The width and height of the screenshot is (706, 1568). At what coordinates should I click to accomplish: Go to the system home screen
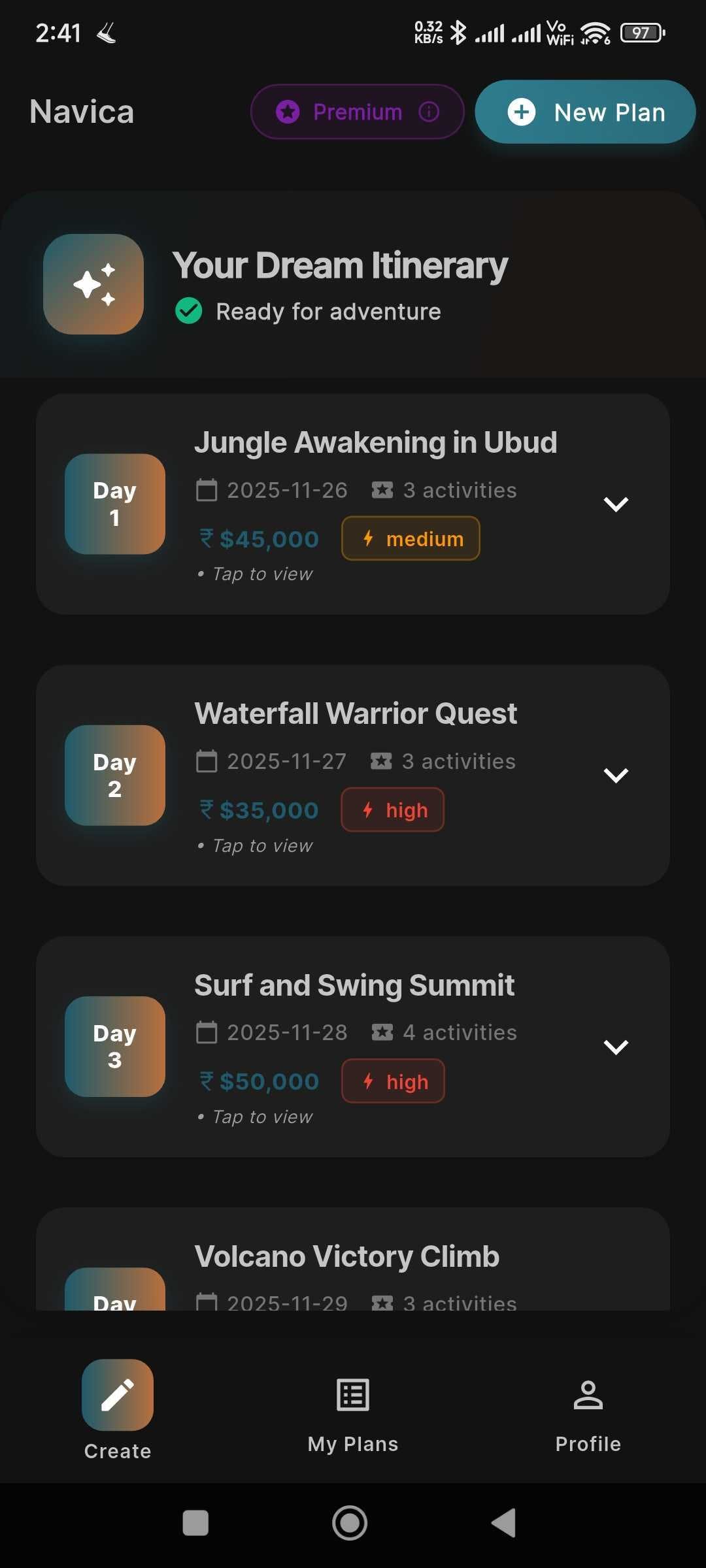pyautogui.click(x=350, y=1523)
